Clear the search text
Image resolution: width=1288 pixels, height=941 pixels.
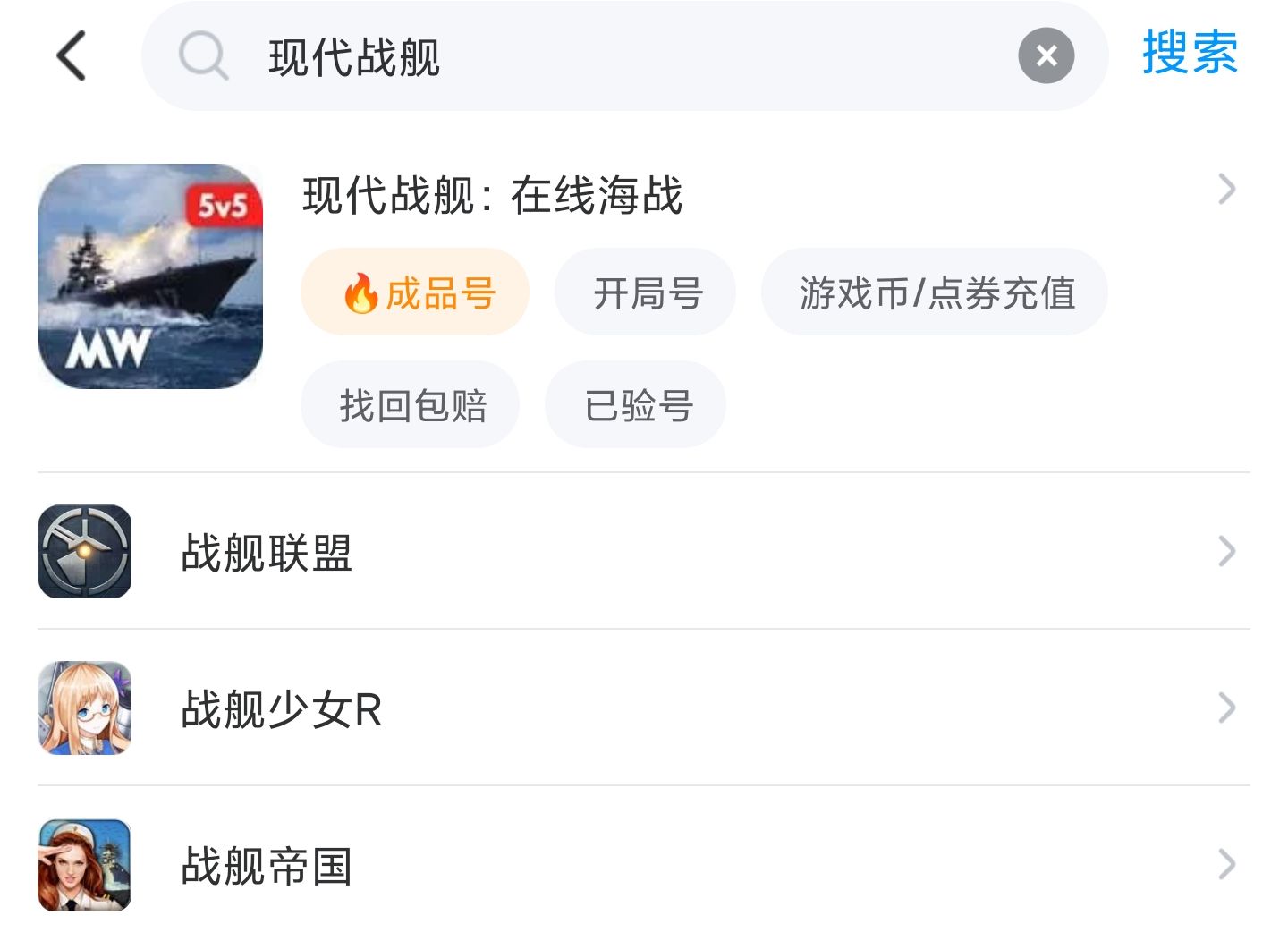click(1046, 56)
